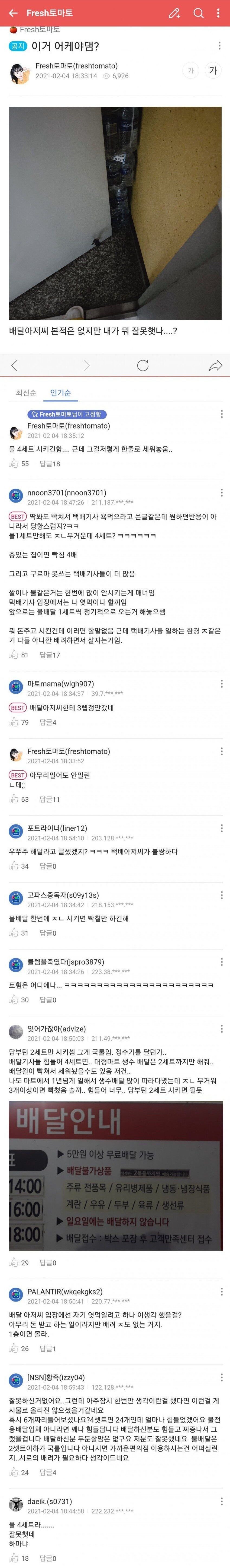Open 답글18 replies on the pinned comment

(50, 463)
